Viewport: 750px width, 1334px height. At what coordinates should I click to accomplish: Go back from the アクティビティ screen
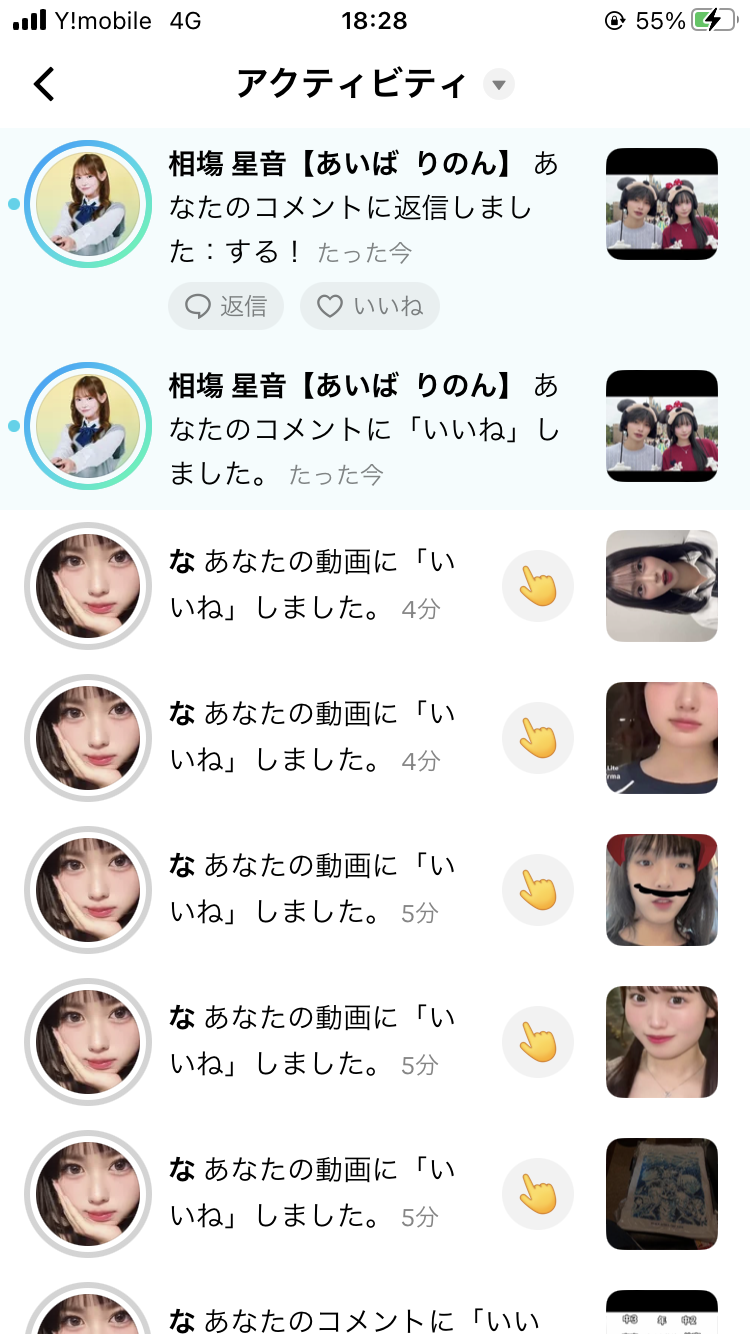[x=44, y=85]
